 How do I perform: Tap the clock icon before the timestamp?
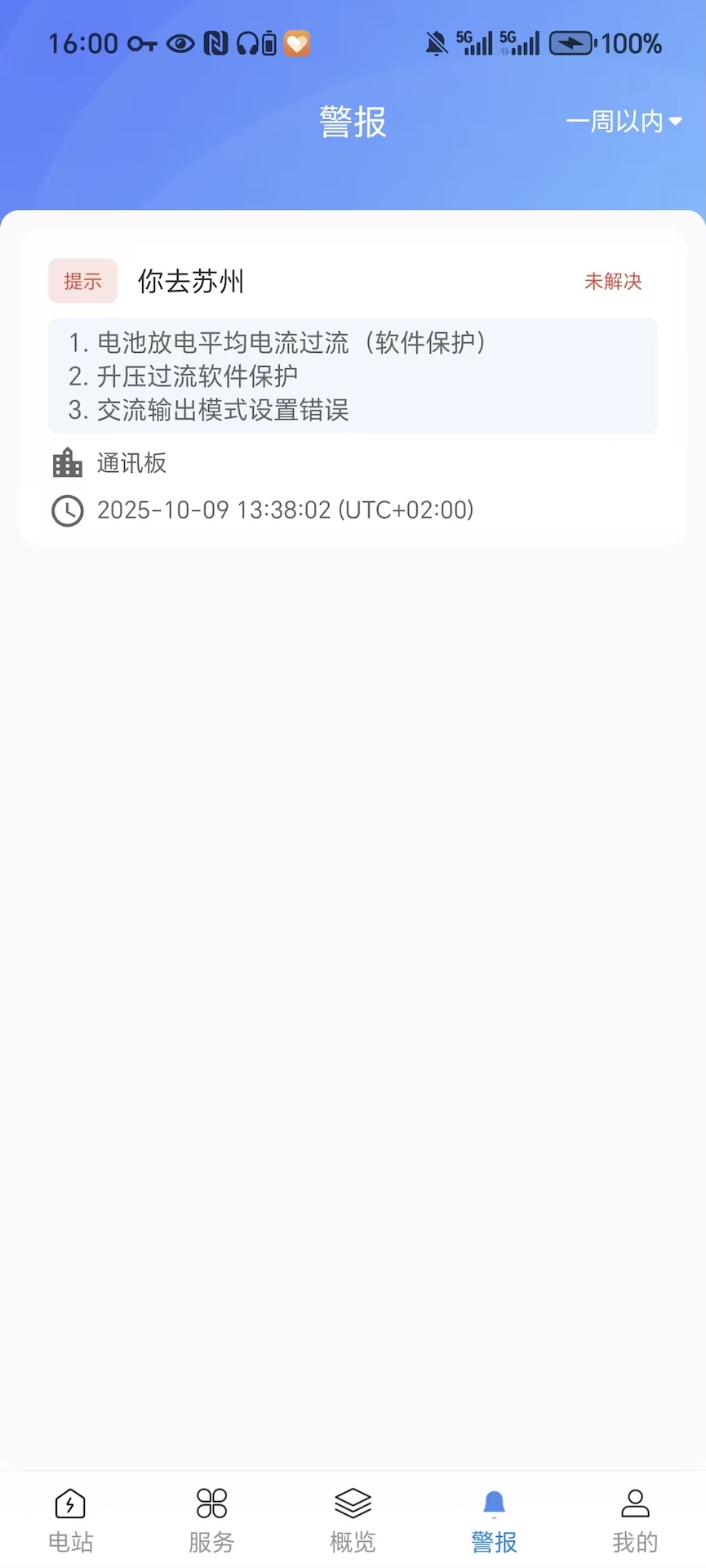(67, 510)
